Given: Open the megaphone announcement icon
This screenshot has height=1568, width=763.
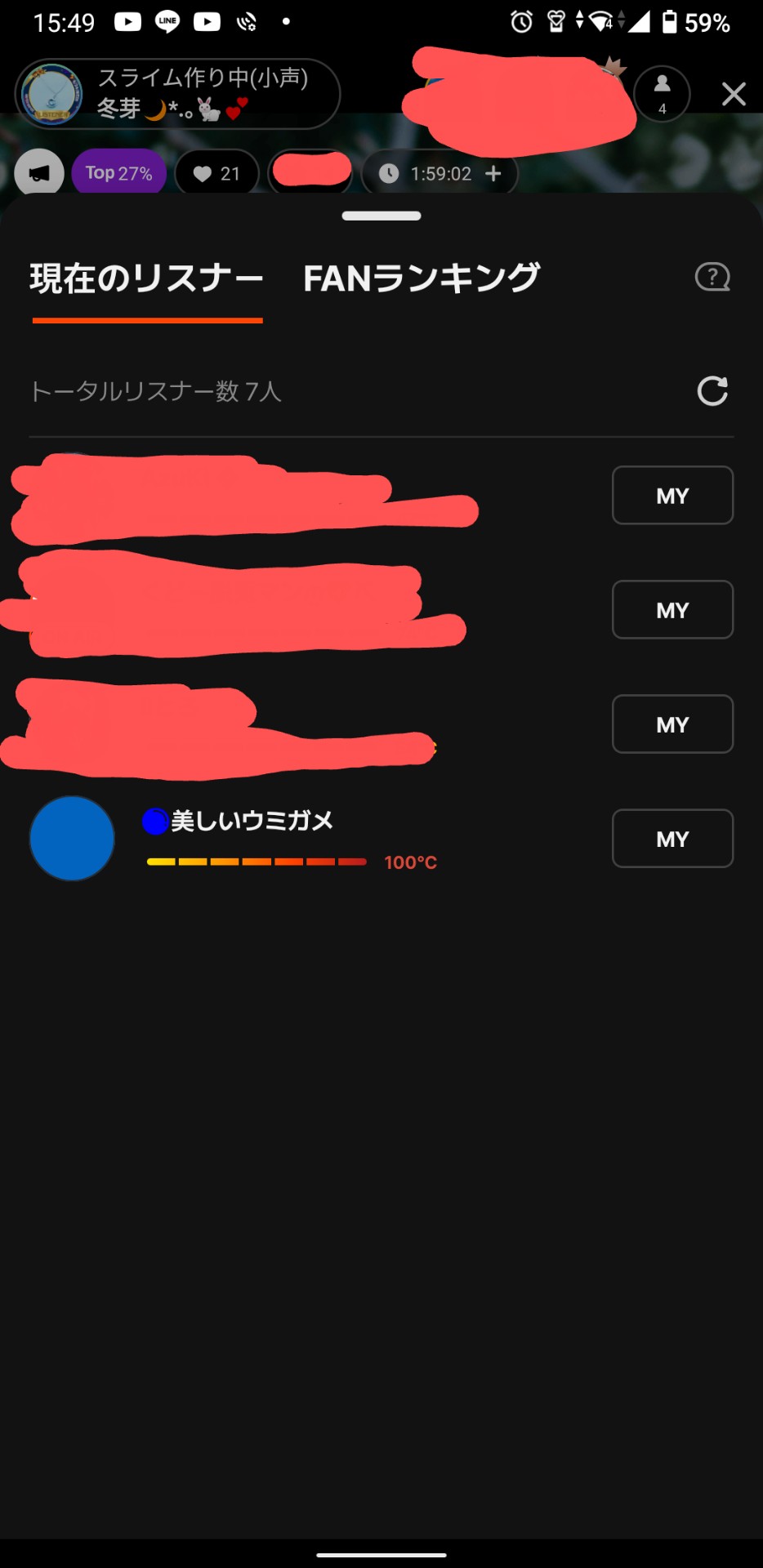Looking at the screenshot, I should [39, 173].
